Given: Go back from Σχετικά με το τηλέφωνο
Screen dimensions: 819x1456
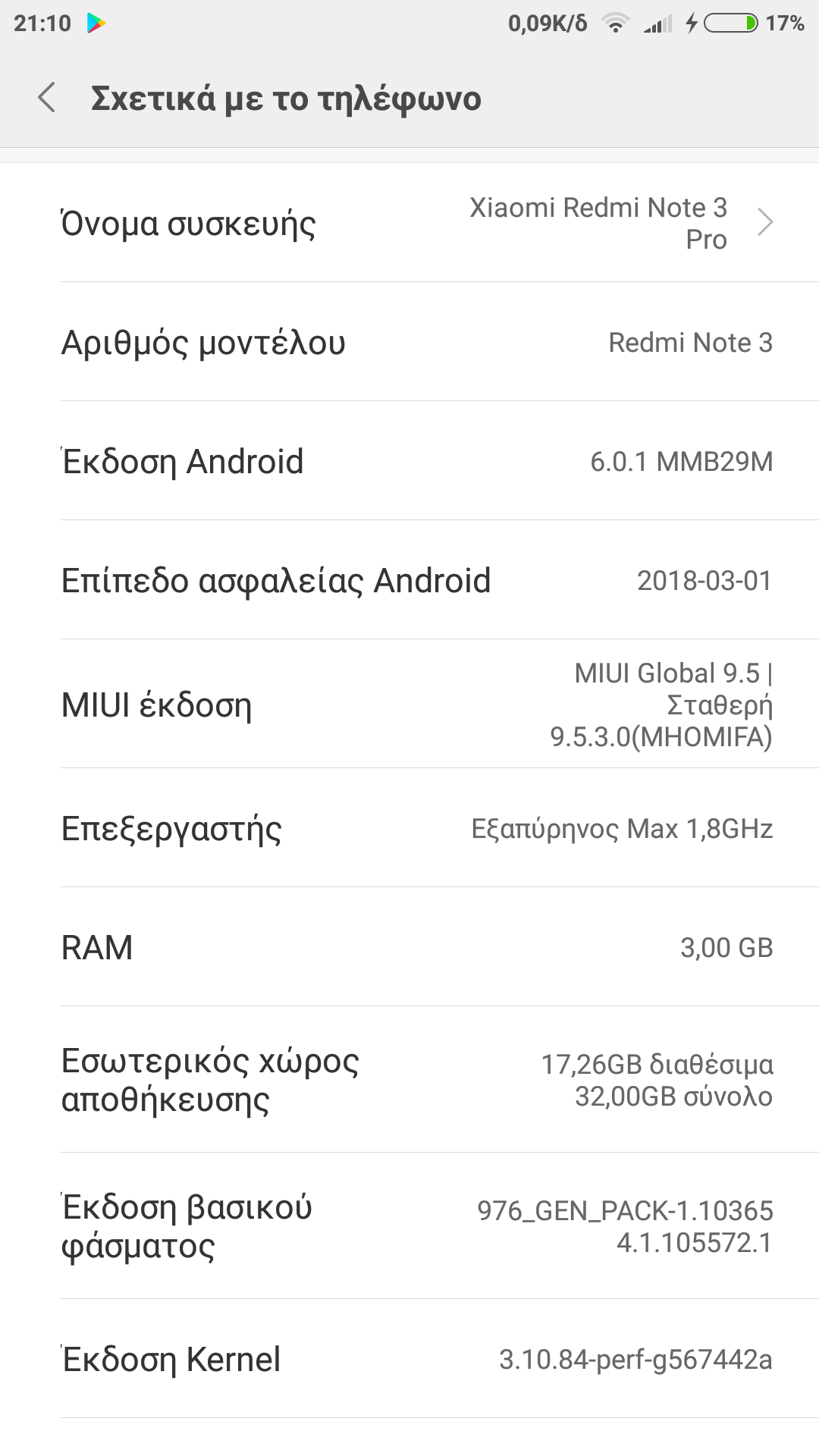Looking at the screenshot, I should [47, 98].
